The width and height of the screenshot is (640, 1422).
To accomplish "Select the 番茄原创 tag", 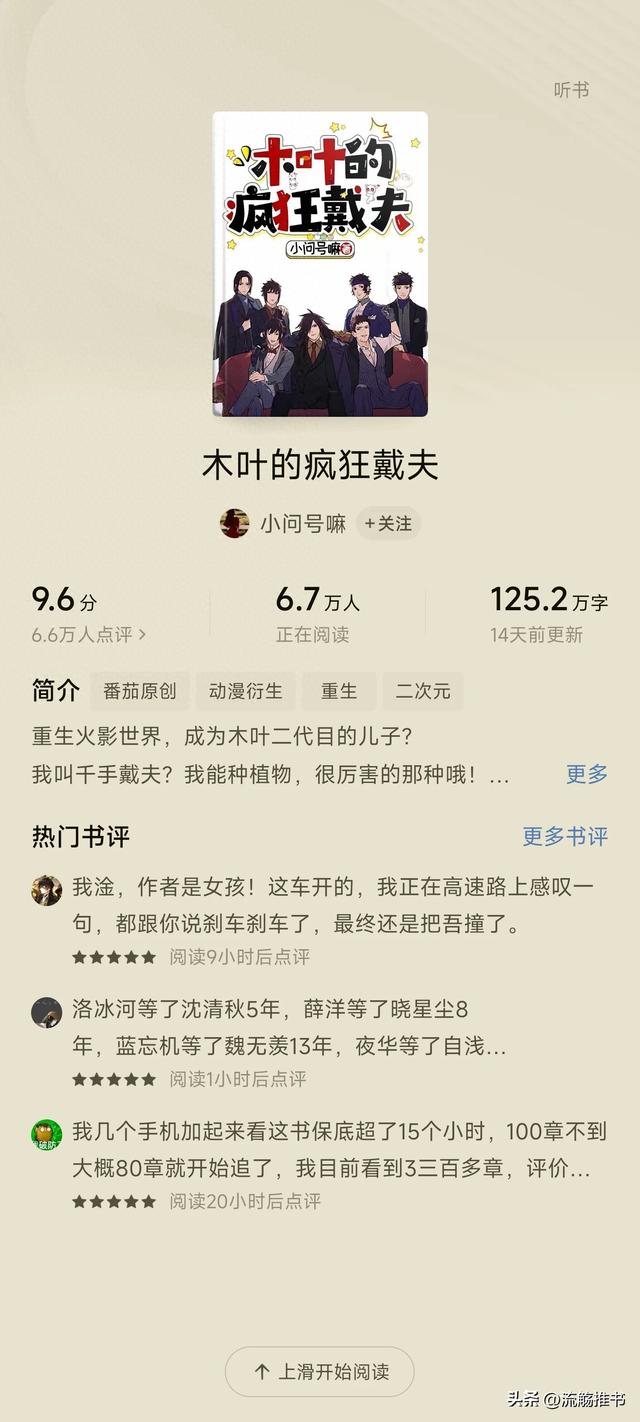I will tap(139, 691).
